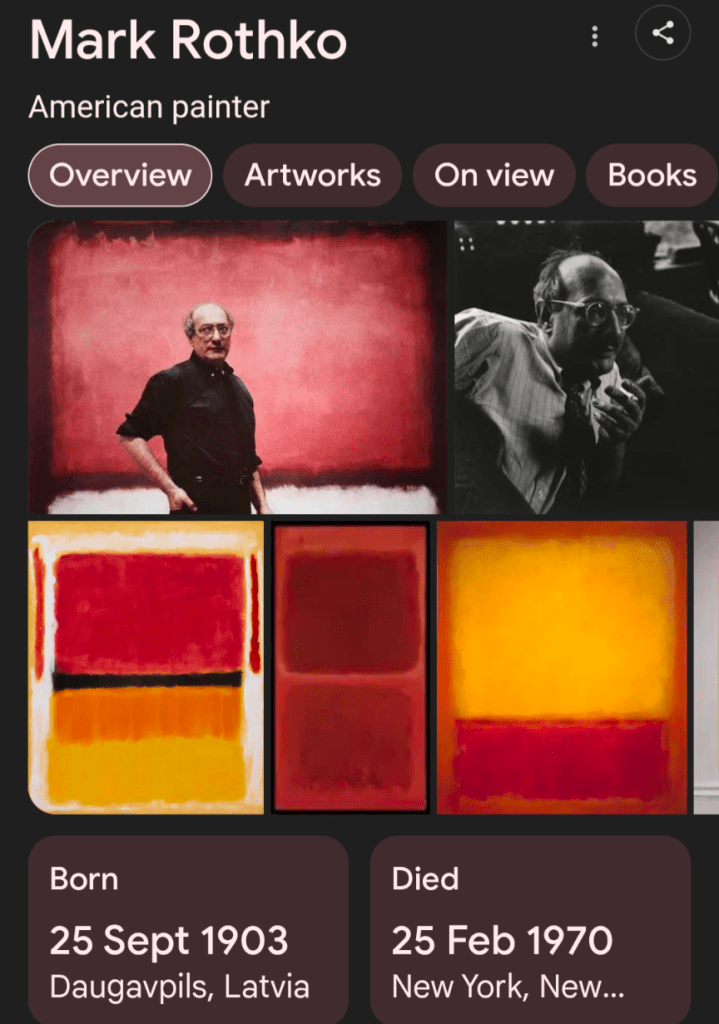Open the three-dot overflow menu
This screenshot has height=1024, width=719.
tap(595, 37)
